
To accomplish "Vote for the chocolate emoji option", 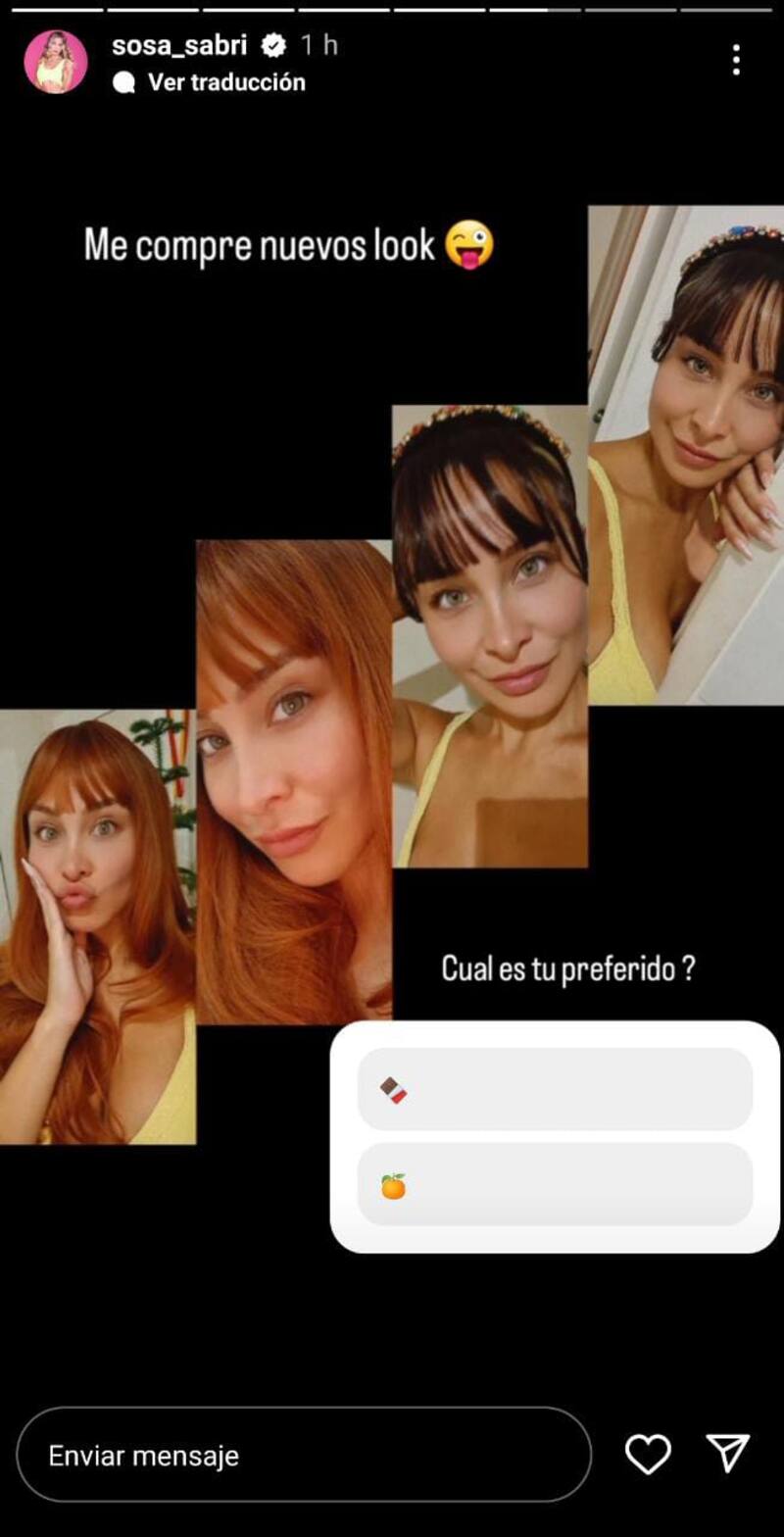I will (x=555, y=1089).
